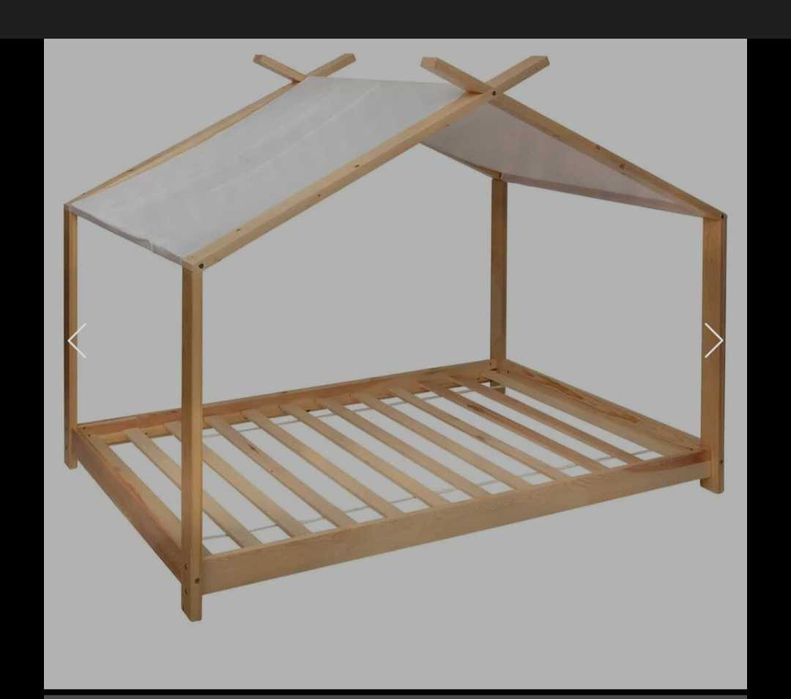Show the next image
The image size is (791, 699).
713,341
